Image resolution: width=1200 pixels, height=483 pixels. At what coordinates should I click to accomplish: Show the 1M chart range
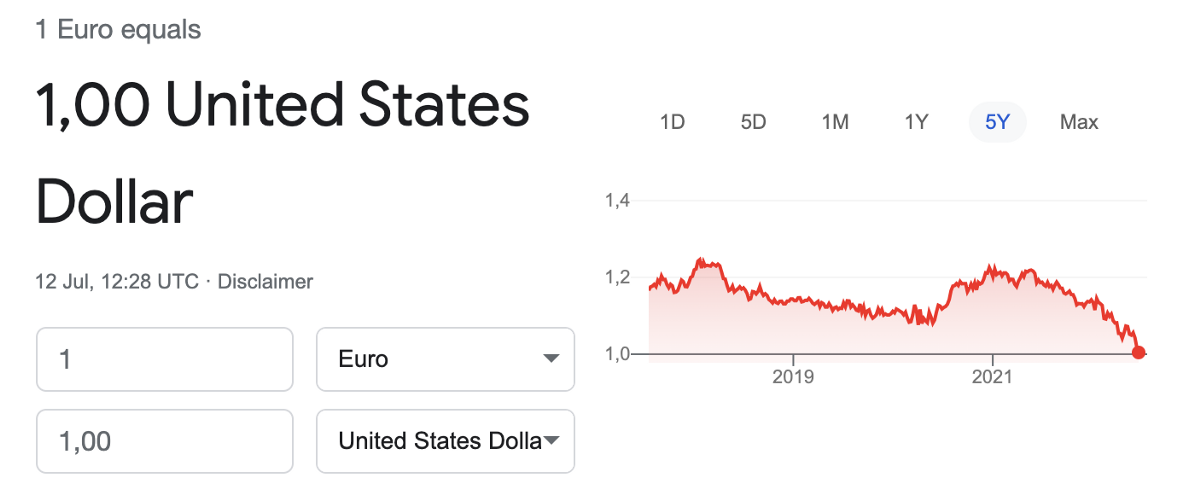coord(835,123)
